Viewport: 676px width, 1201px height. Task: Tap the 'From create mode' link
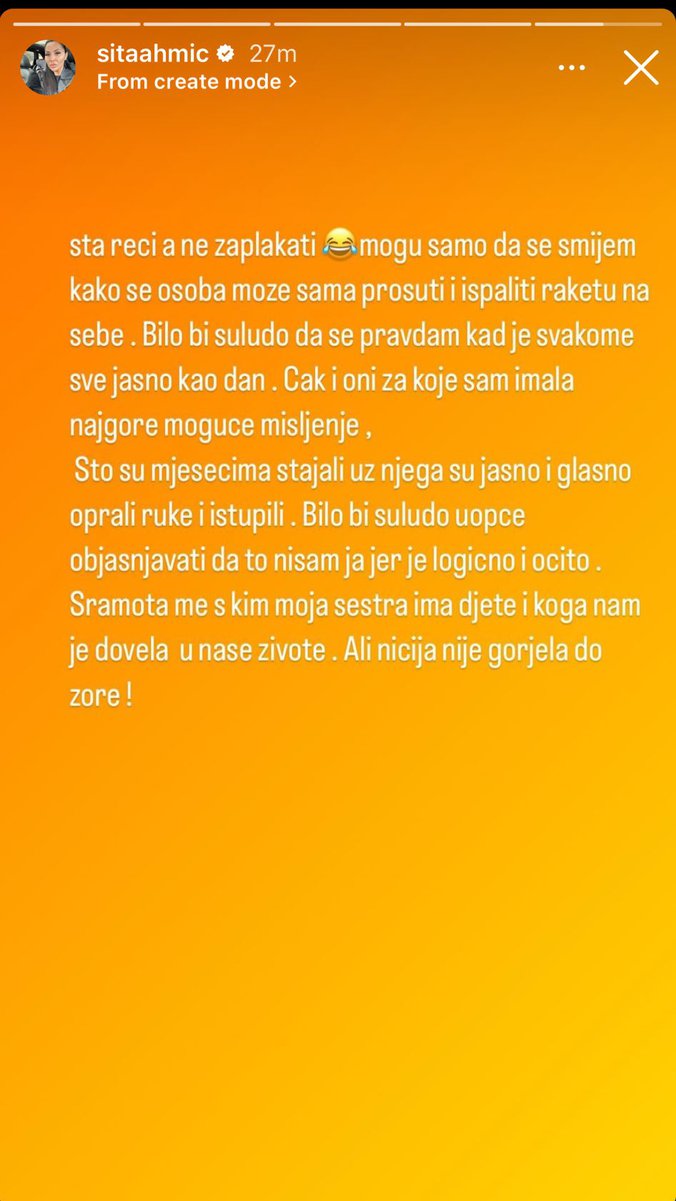196,82
